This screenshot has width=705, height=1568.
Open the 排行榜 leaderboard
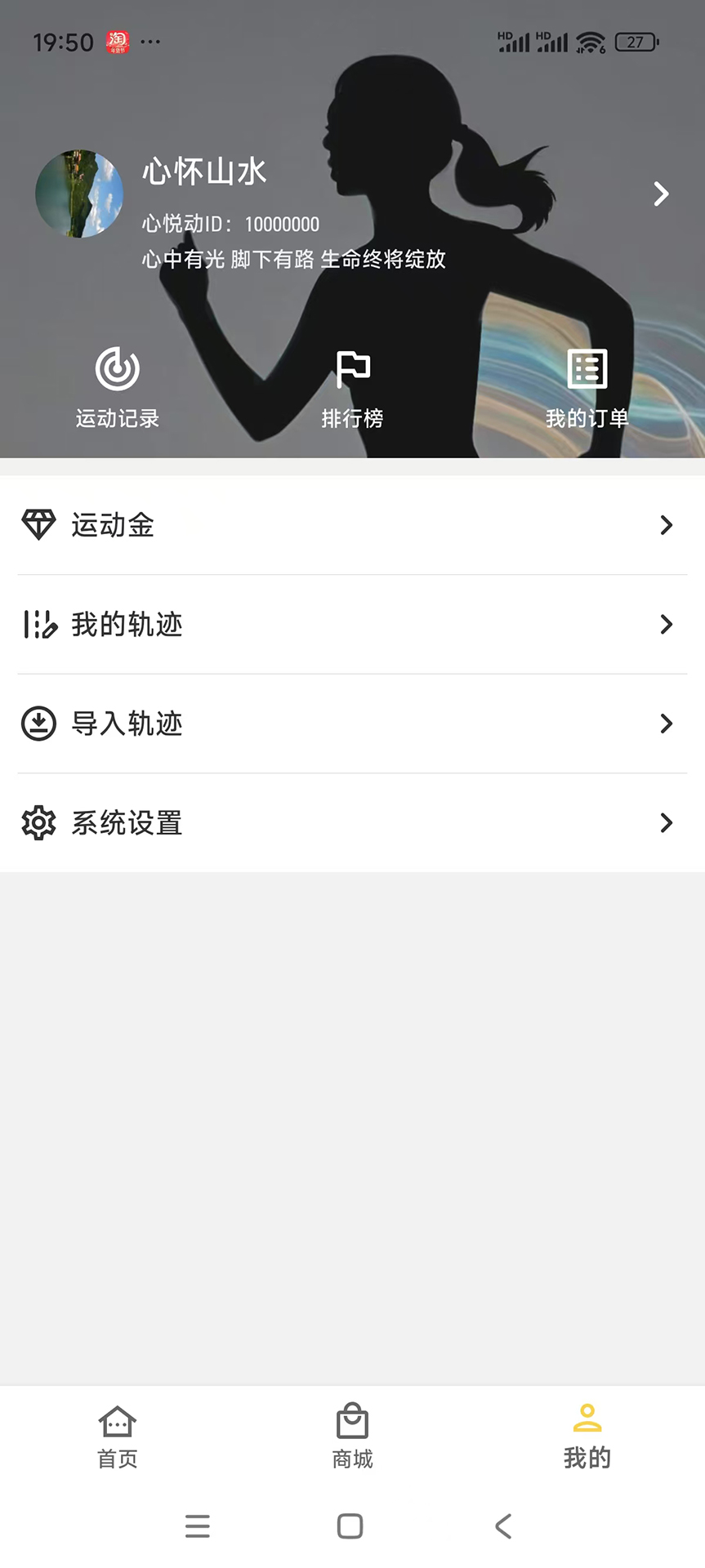(x=352, y=388)
